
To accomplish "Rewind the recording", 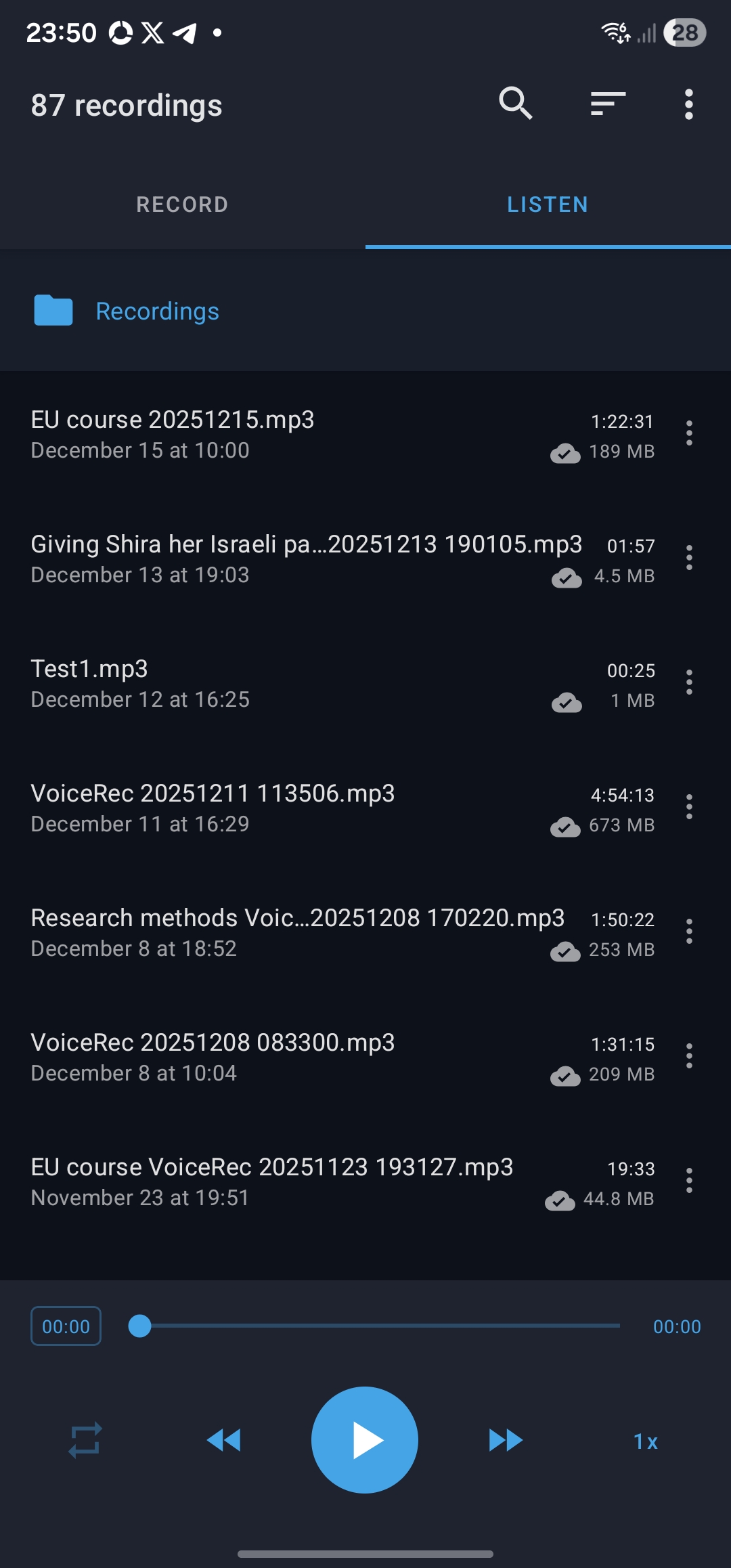I will (224, 1440).
